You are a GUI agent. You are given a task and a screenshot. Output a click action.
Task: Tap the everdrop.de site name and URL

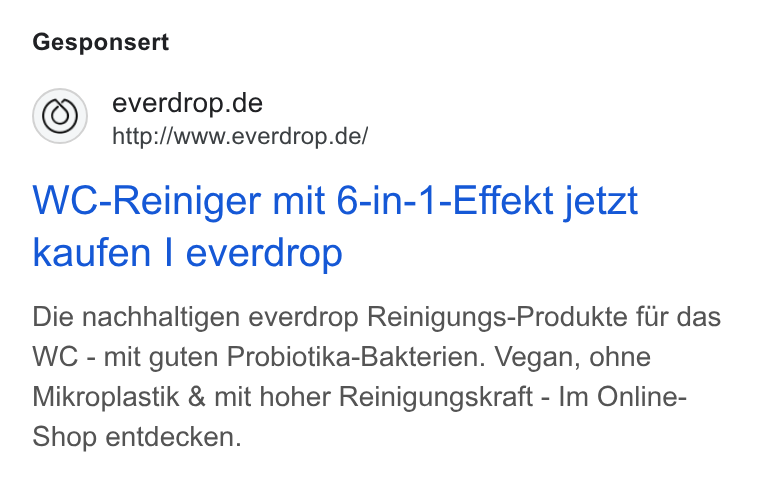tap(240, 119)
